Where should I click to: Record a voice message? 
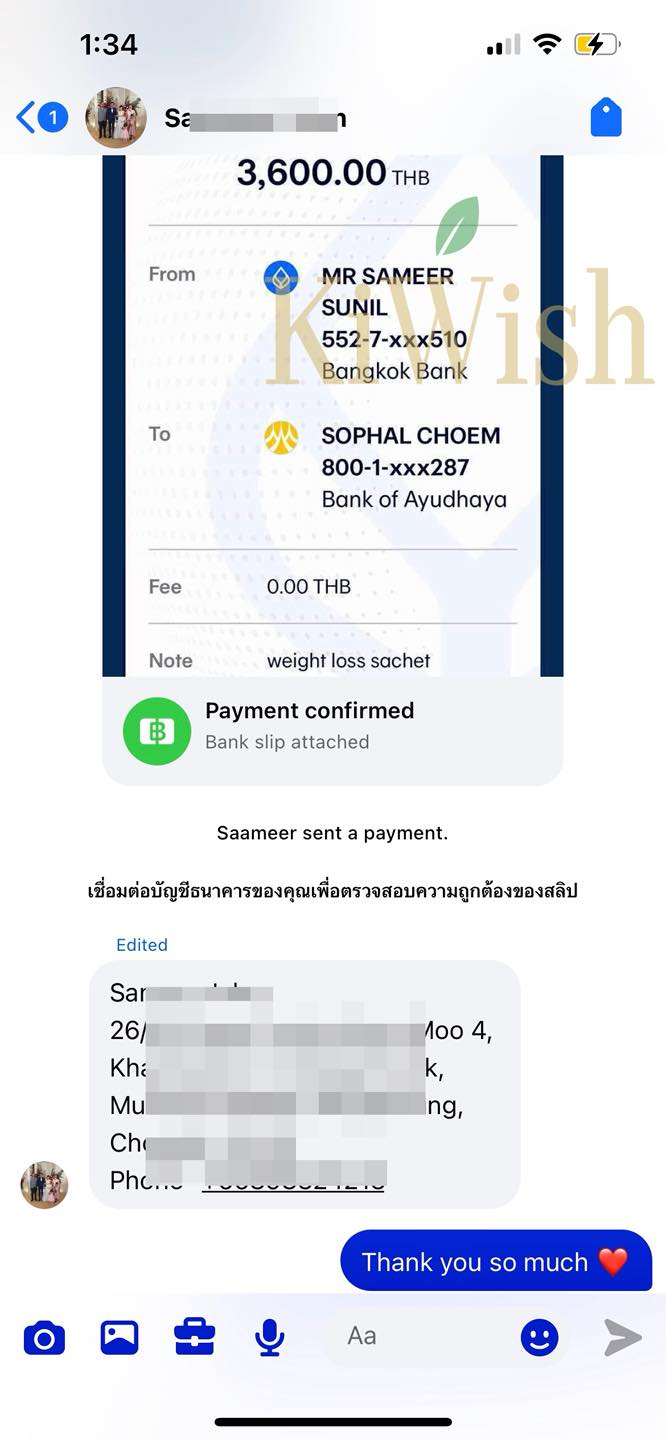coord(269,1337)
